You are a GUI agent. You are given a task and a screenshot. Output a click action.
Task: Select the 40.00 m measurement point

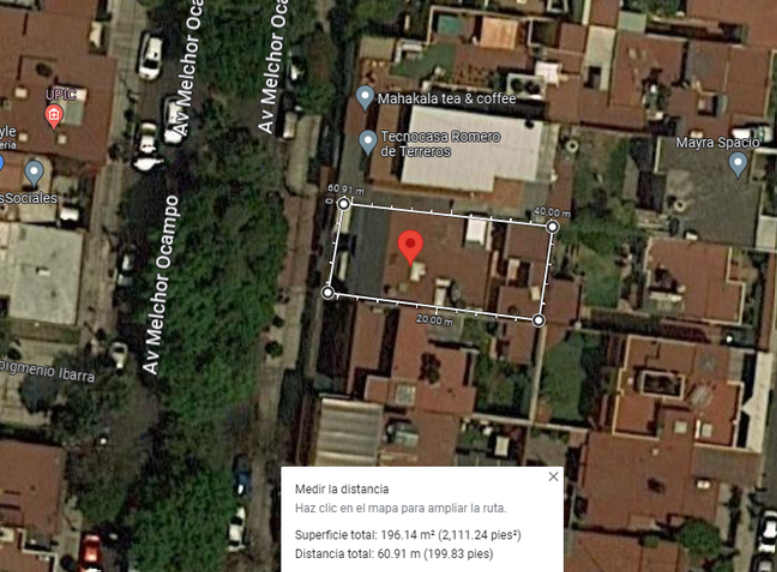pyautogui.click(x=552, y=227)
